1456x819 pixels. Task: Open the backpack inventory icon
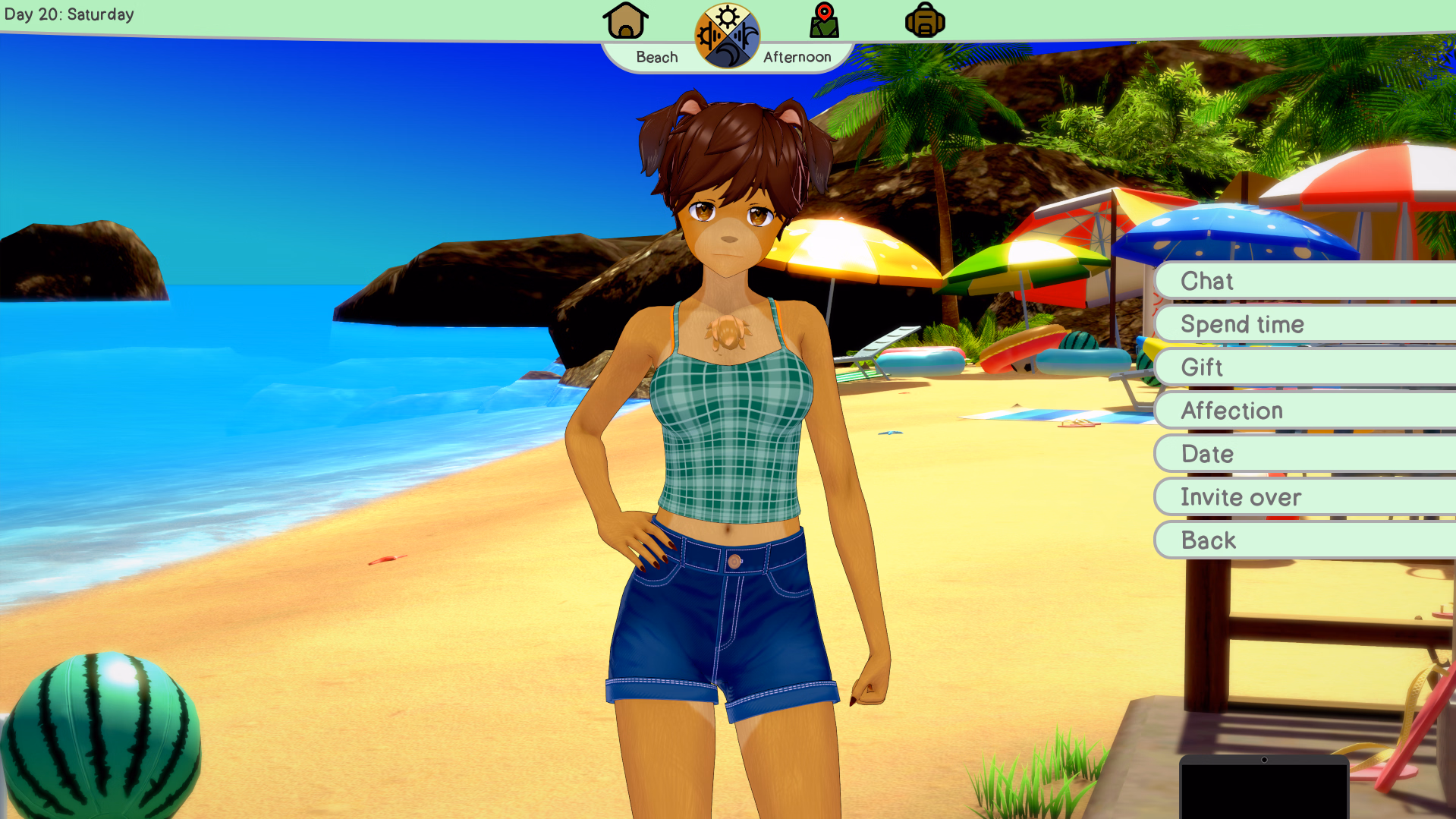[924, 20]
